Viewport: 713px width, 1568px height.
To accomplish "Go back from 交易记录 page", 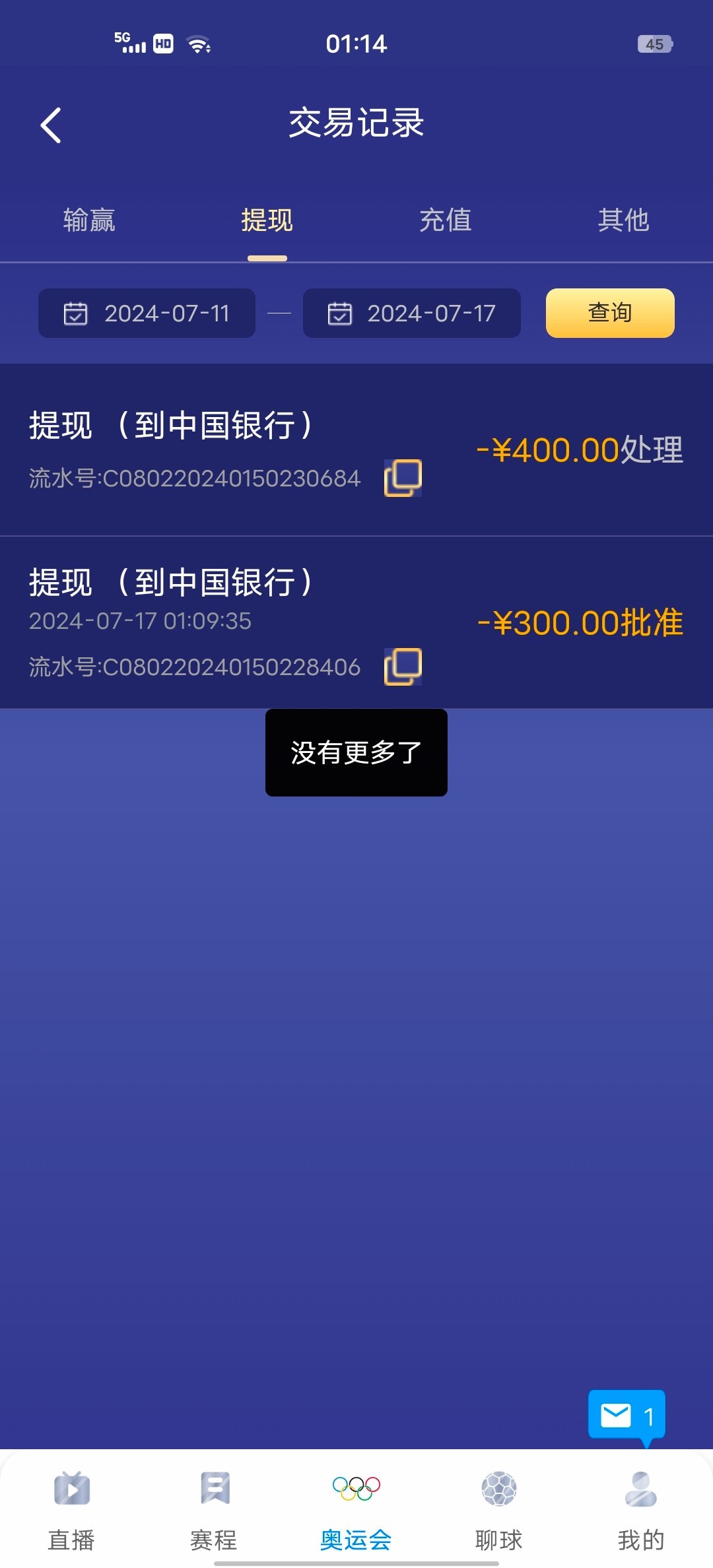I will point(51,125).
